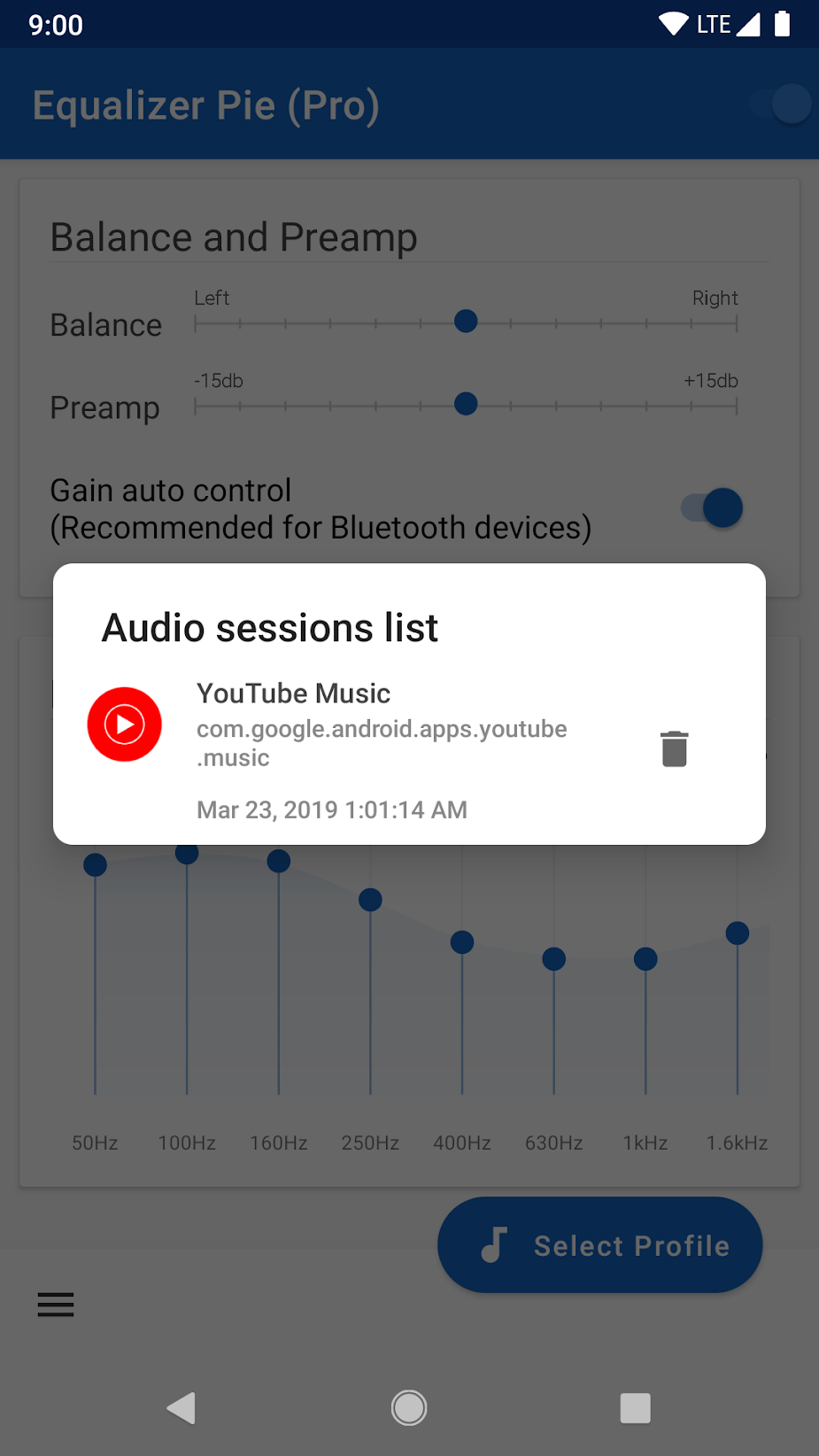The image size is (819, 1456).
Task: Tap the Balance slider track
Action: (x=466, y=321)
